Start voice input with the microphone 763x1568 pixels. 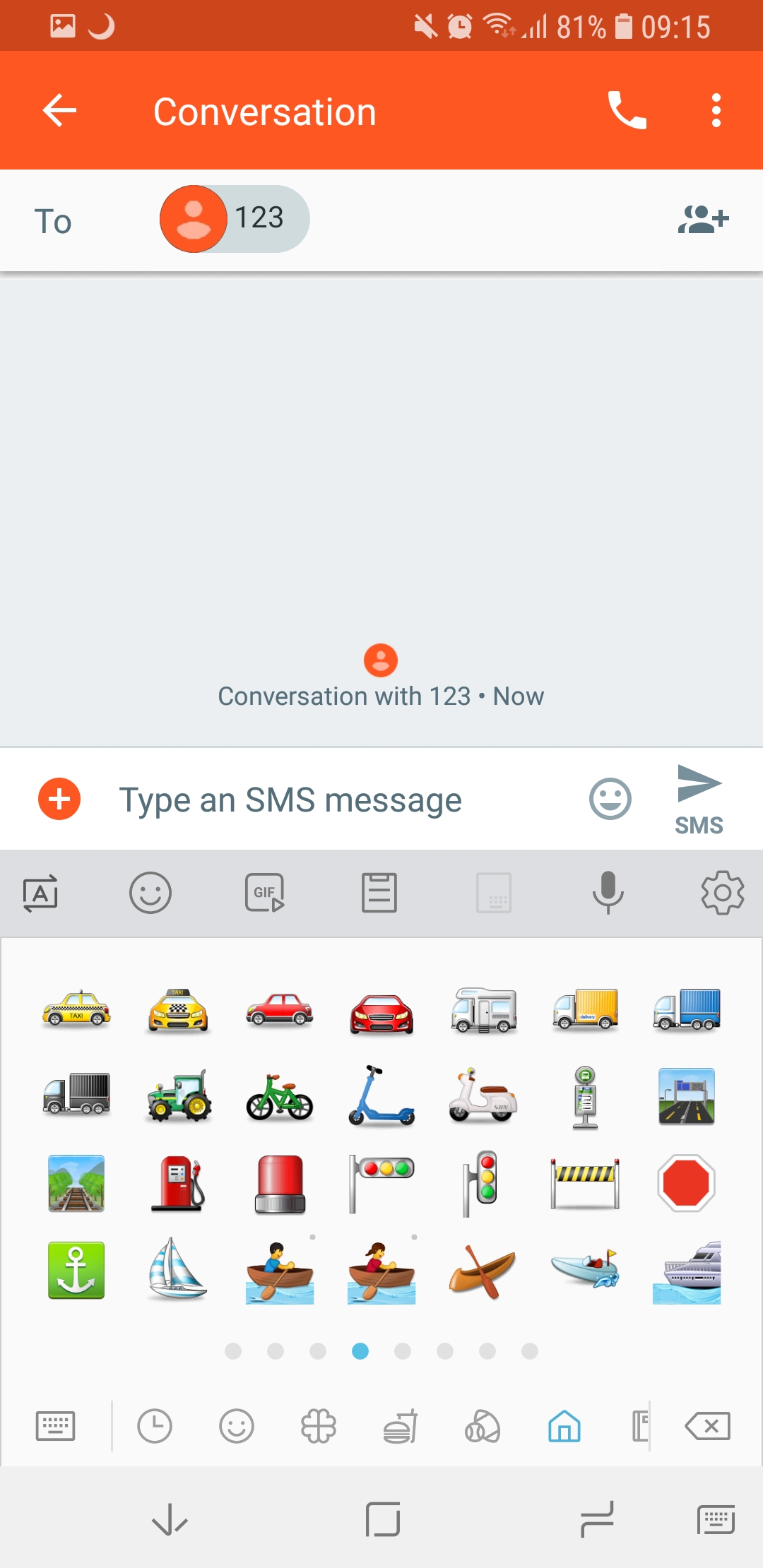point(608,893)
